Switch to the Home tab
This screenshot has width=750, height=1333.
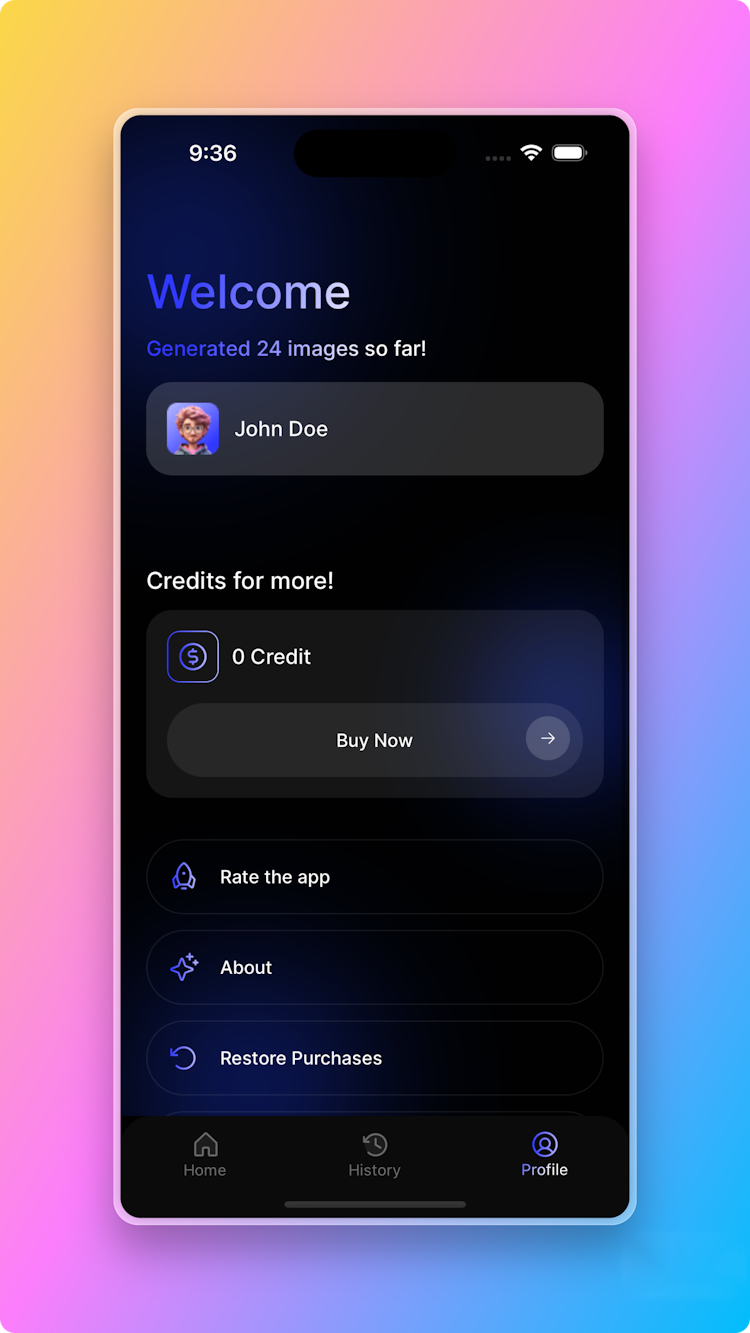(205, 1155)
